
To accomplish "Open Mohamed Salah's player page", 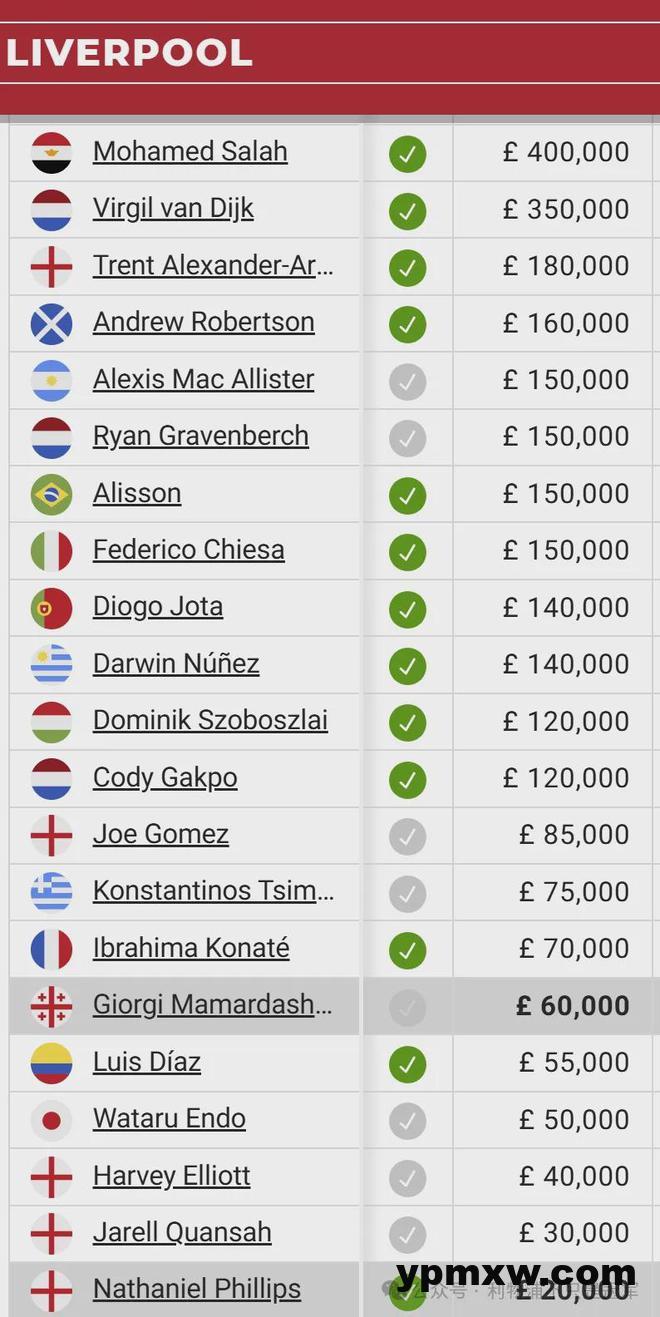I will (190, 152).
